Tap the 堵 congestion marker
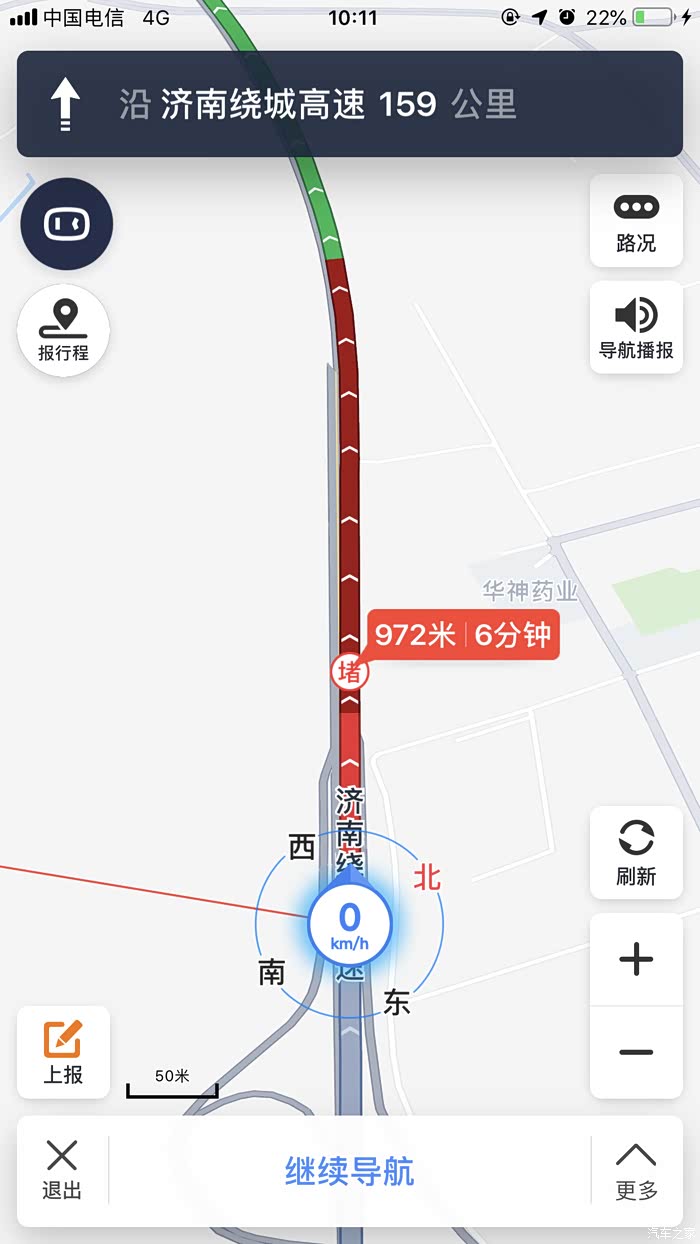The image size is (700, 1244). (350, 672)
